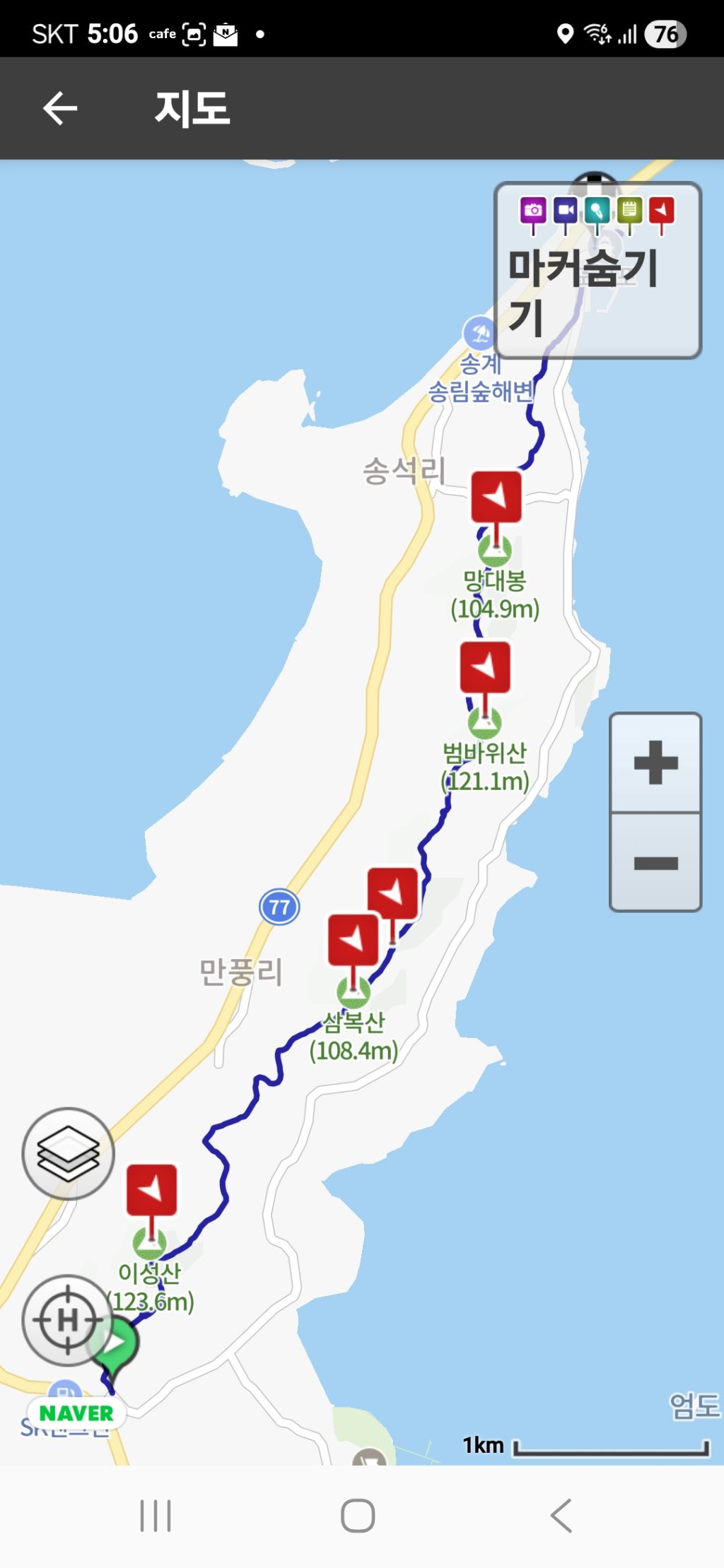Open the system recent apps button
This screenshot has height=1568, width=724.
click(x=156, y=1516)
